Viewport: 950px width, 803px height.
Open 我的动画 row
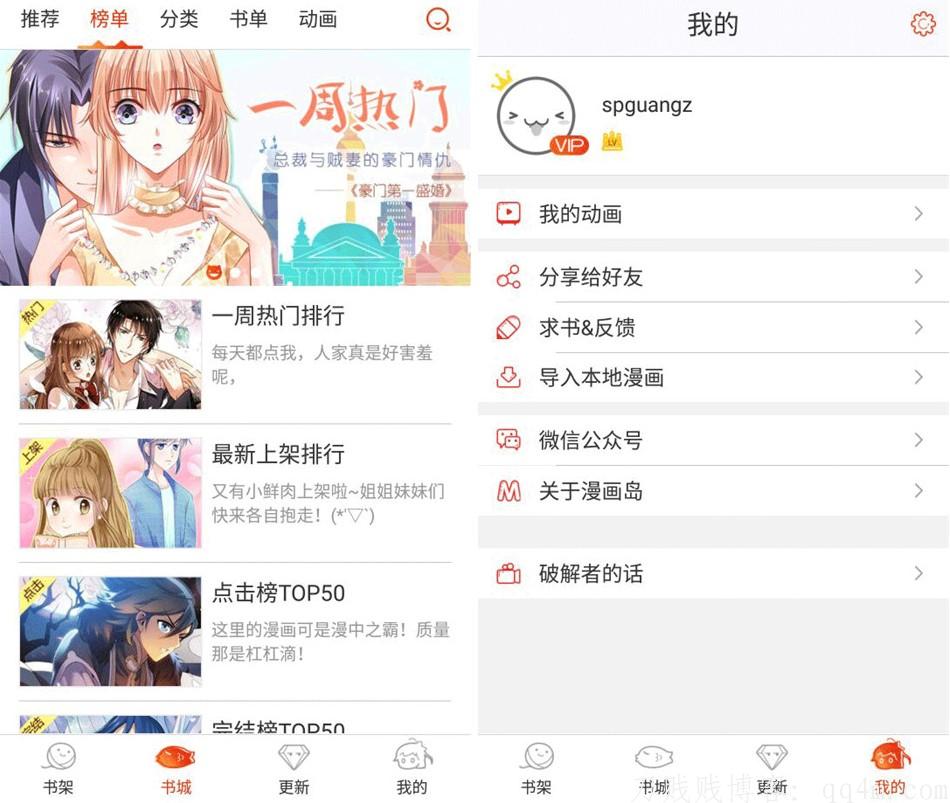tap(713, 214)
